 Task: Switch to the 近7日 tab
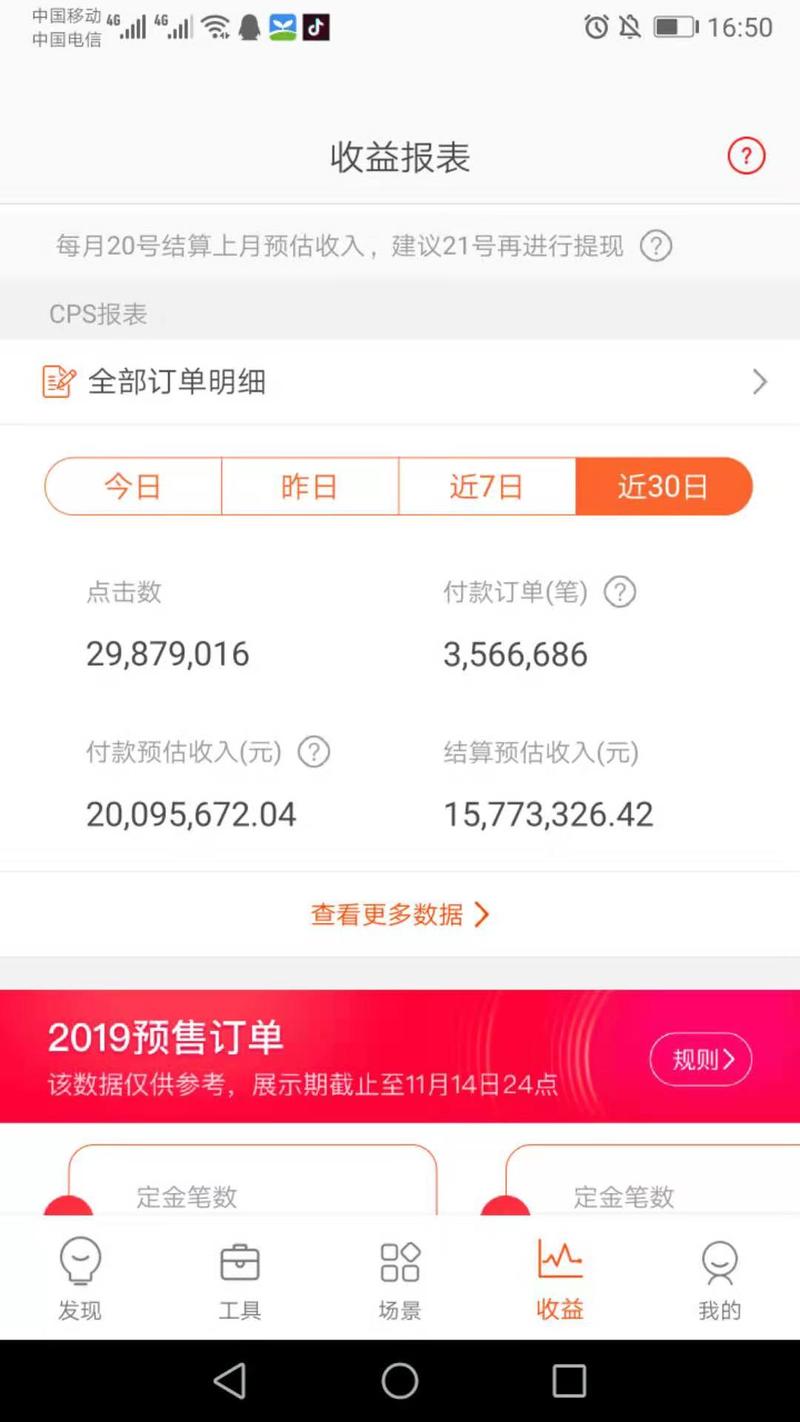click(487, 486)
